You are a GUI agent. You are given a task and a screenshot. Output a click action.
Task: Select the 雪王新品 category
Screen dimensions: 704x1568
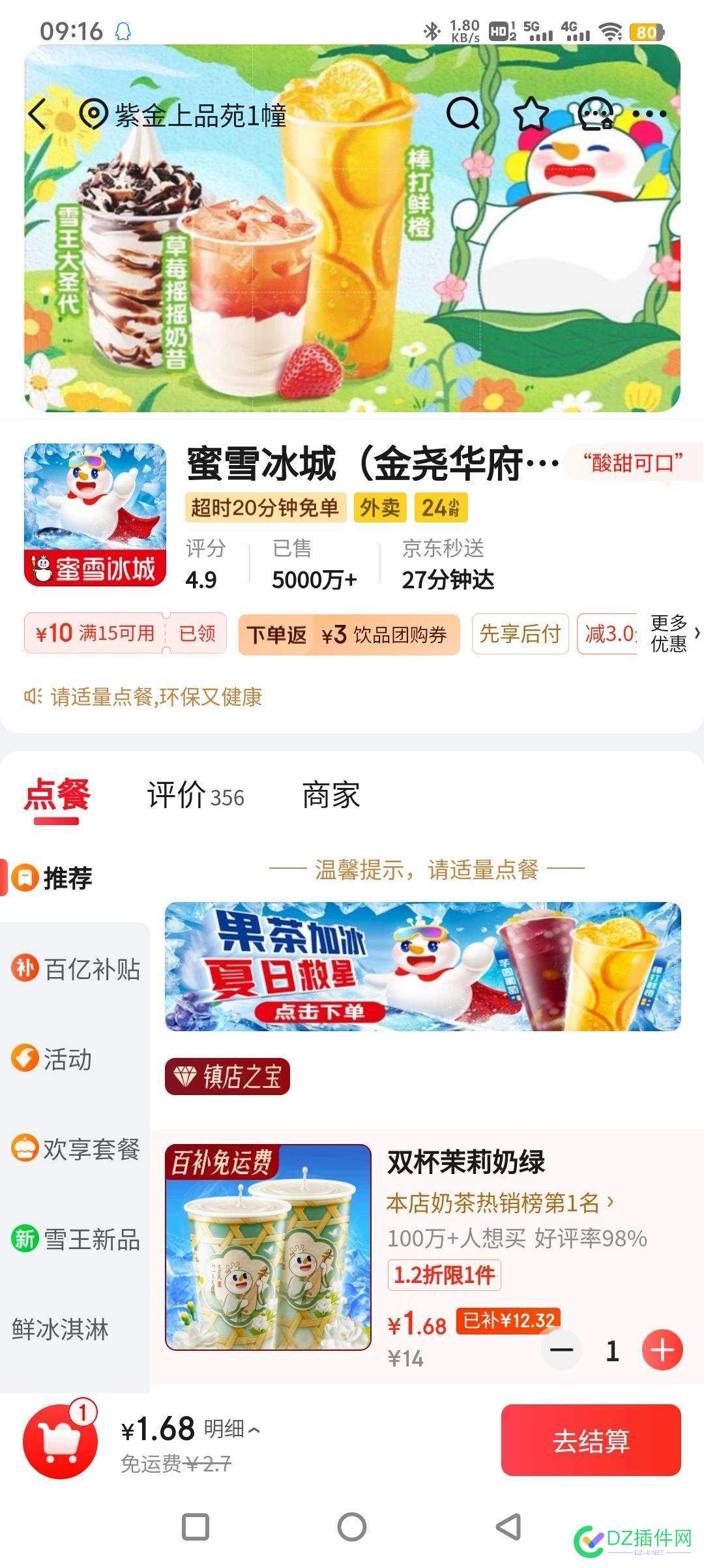coord(77,1239)
